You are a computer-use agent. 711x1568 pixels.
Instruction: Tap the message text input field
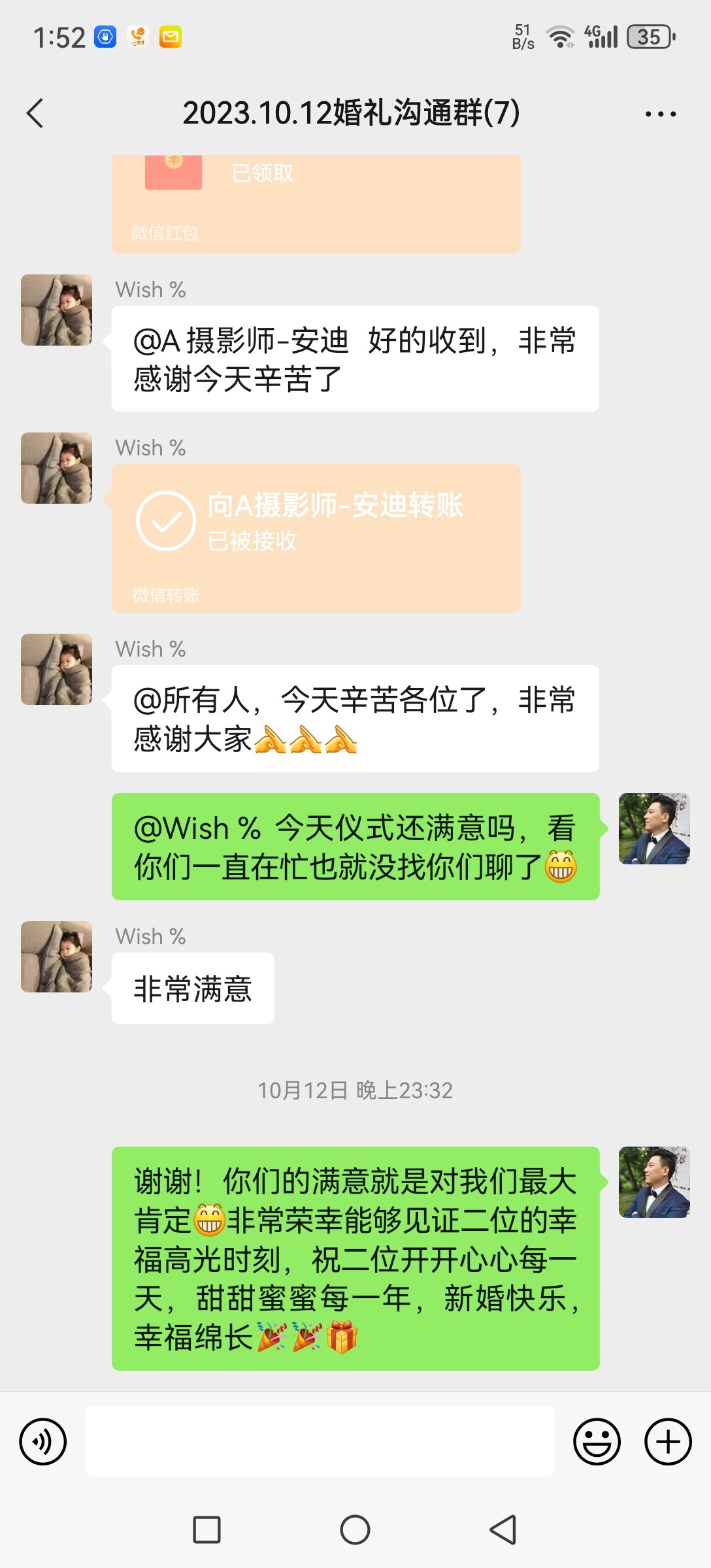point(320,1441)
